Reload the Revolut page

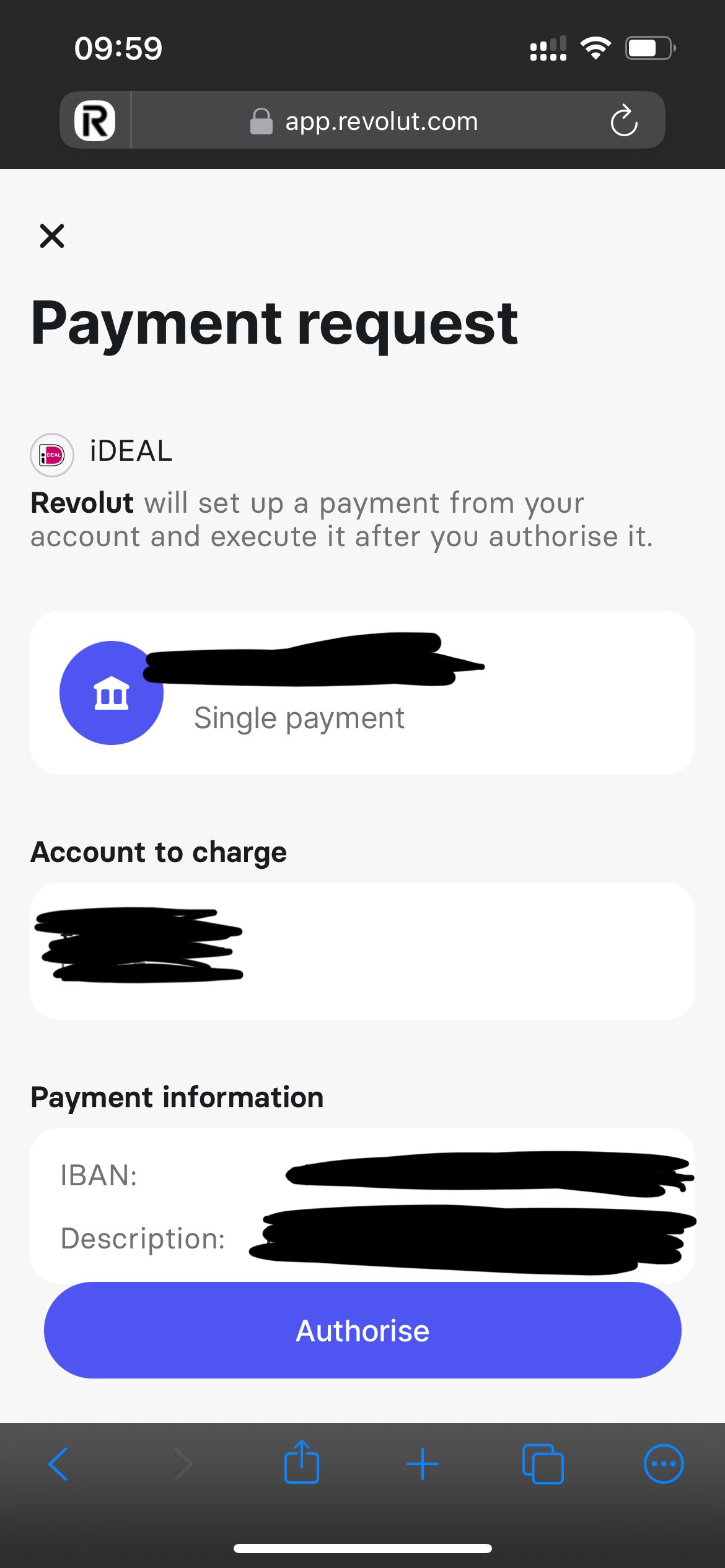pos(623,120)
